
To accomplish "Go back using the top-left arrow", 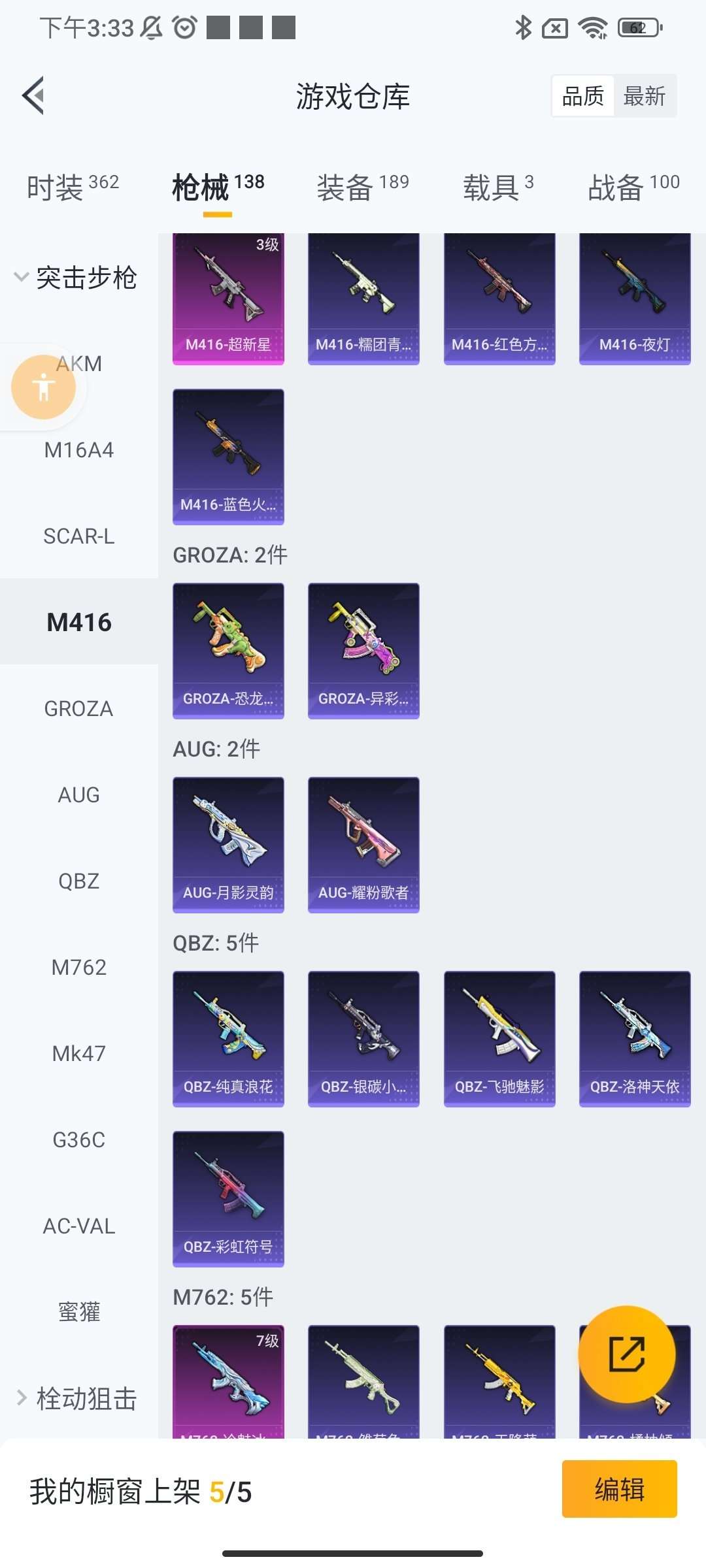I will (x=34, y=96).
